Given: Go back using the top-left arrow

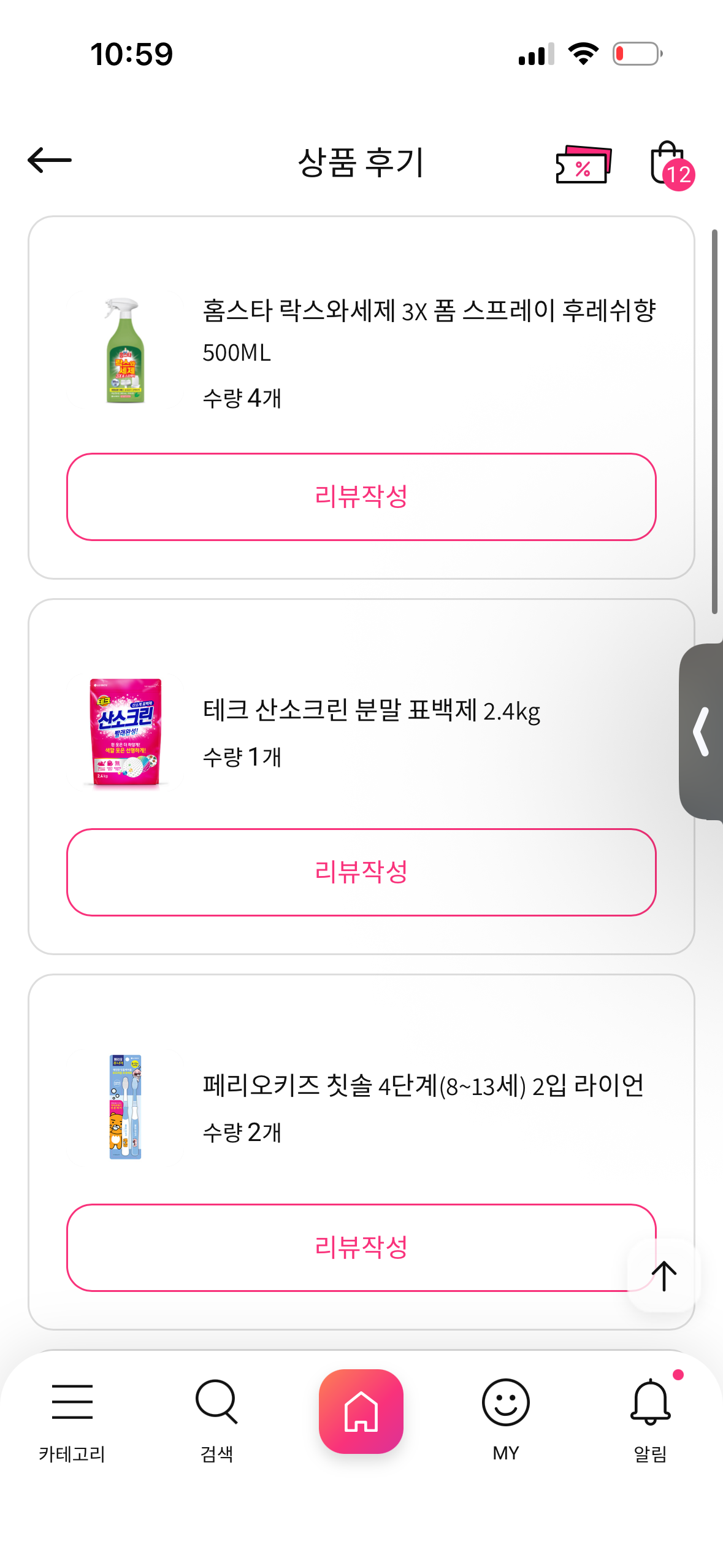Looking at the screenshot, I should [50, 161].
